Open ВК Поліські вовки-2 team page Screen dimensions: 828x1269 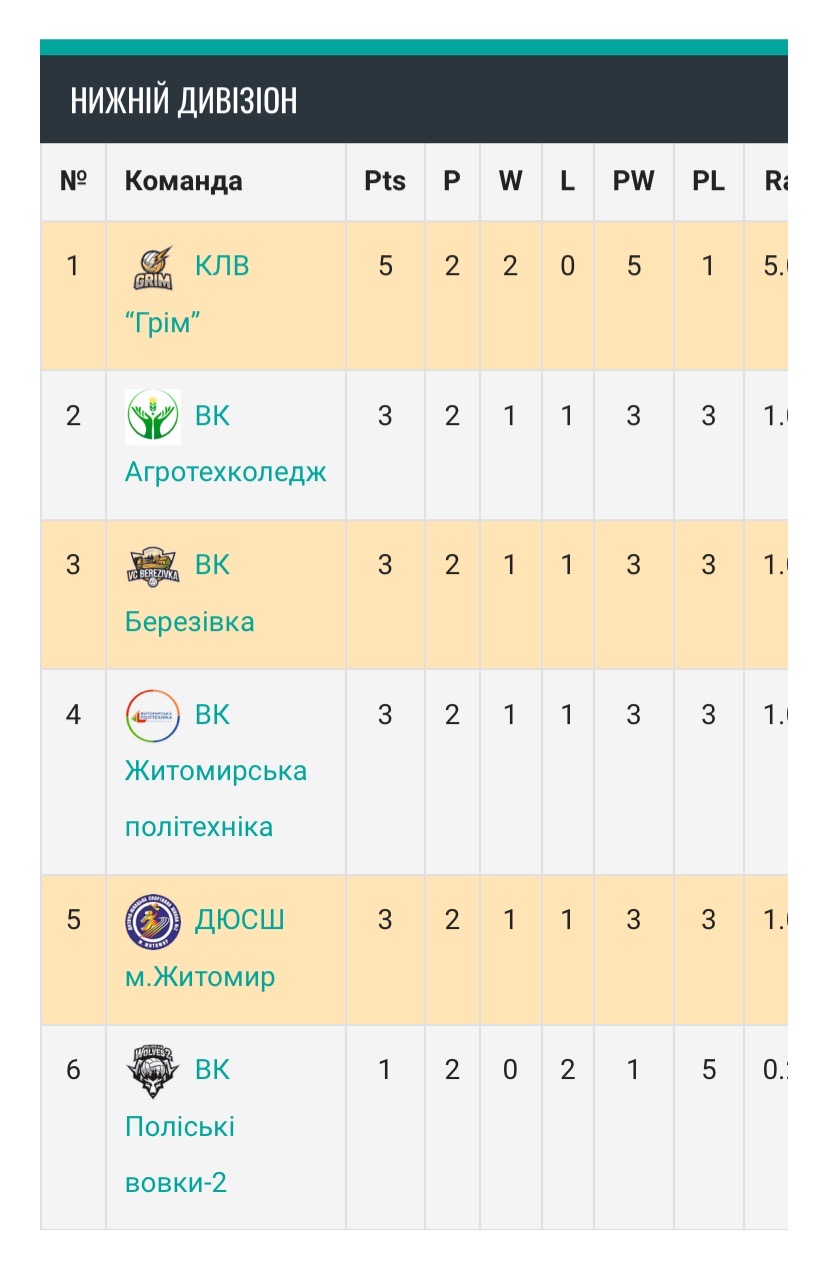click(180, 1126)
